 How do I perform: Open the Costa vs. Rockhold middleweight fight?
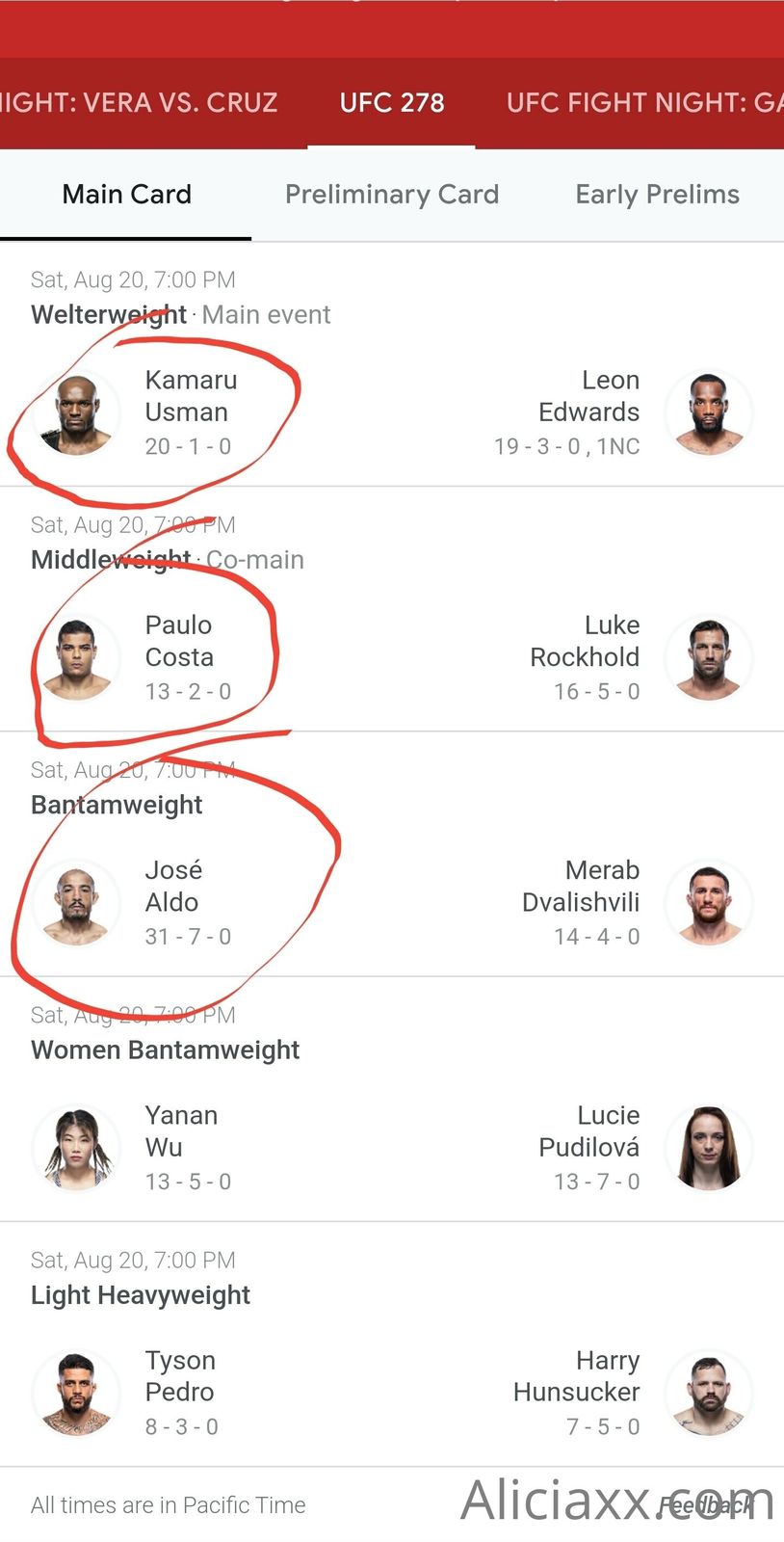pos(392,657)
